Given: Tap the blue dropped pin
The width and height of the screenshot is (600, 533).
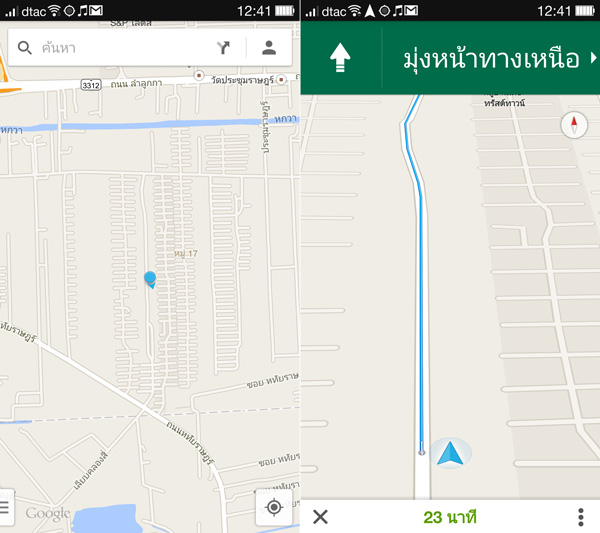Looking at the screenshot, I should point(150,279).
